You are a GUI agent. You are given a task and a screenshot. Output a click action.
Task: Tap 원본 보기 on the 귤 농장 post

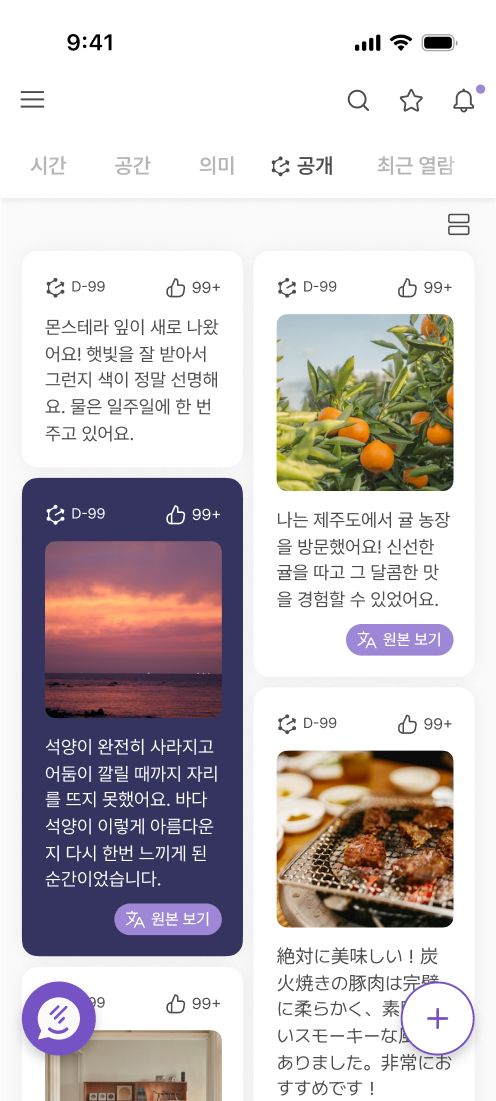pyautogui.click(x=400, y=640)
